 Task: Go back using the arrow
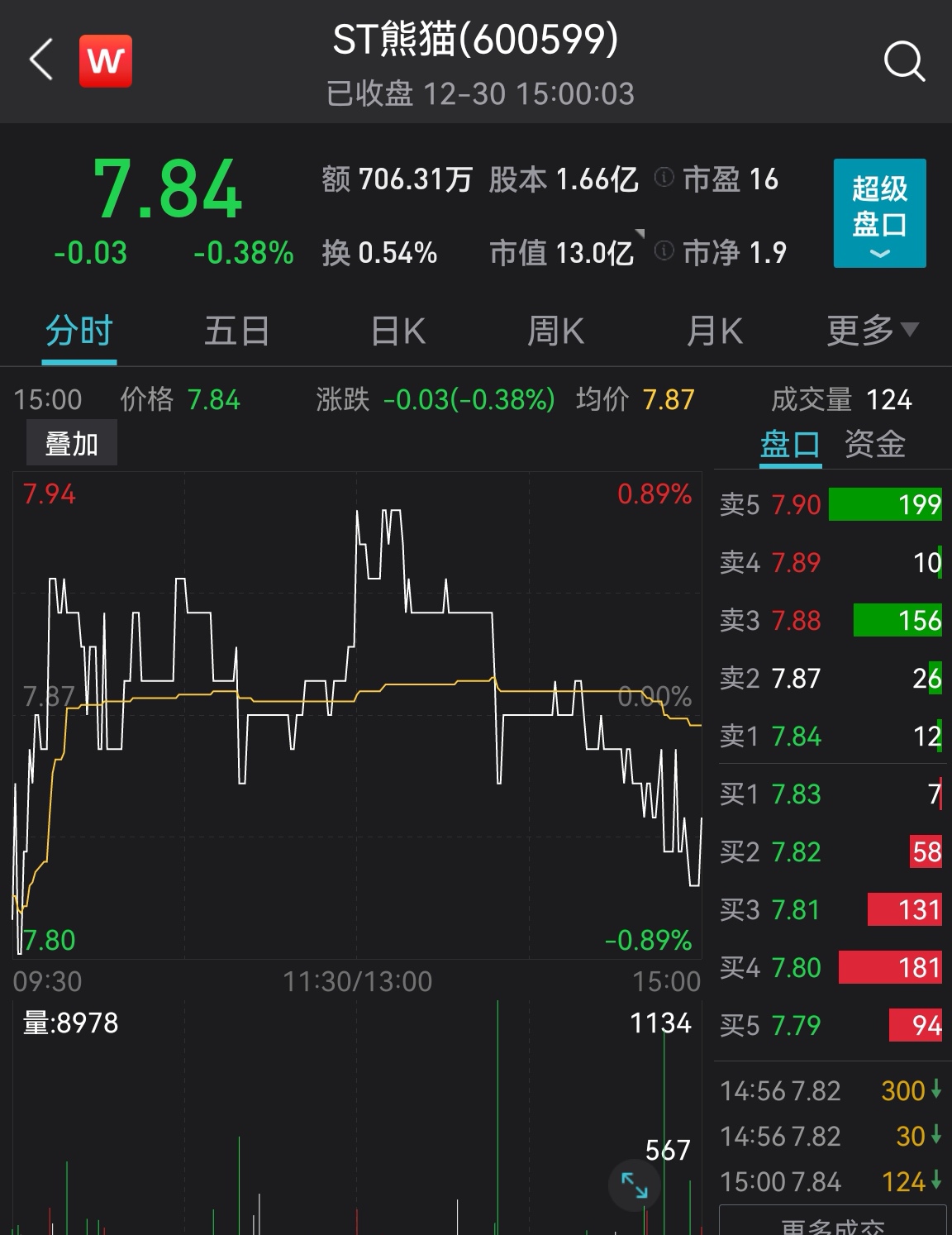click(x=41, y=60)
